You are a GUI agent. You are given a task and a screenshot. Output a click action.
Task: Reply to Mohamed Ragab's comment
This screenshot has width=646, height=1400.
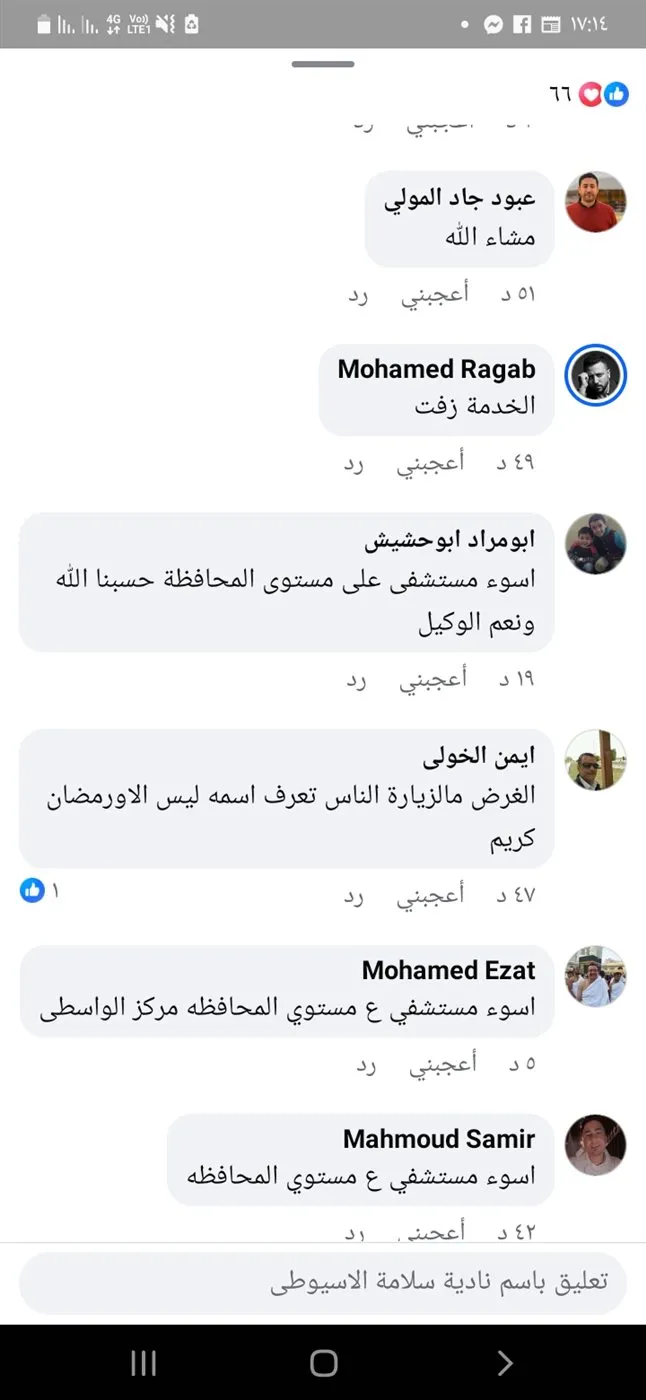353,463
